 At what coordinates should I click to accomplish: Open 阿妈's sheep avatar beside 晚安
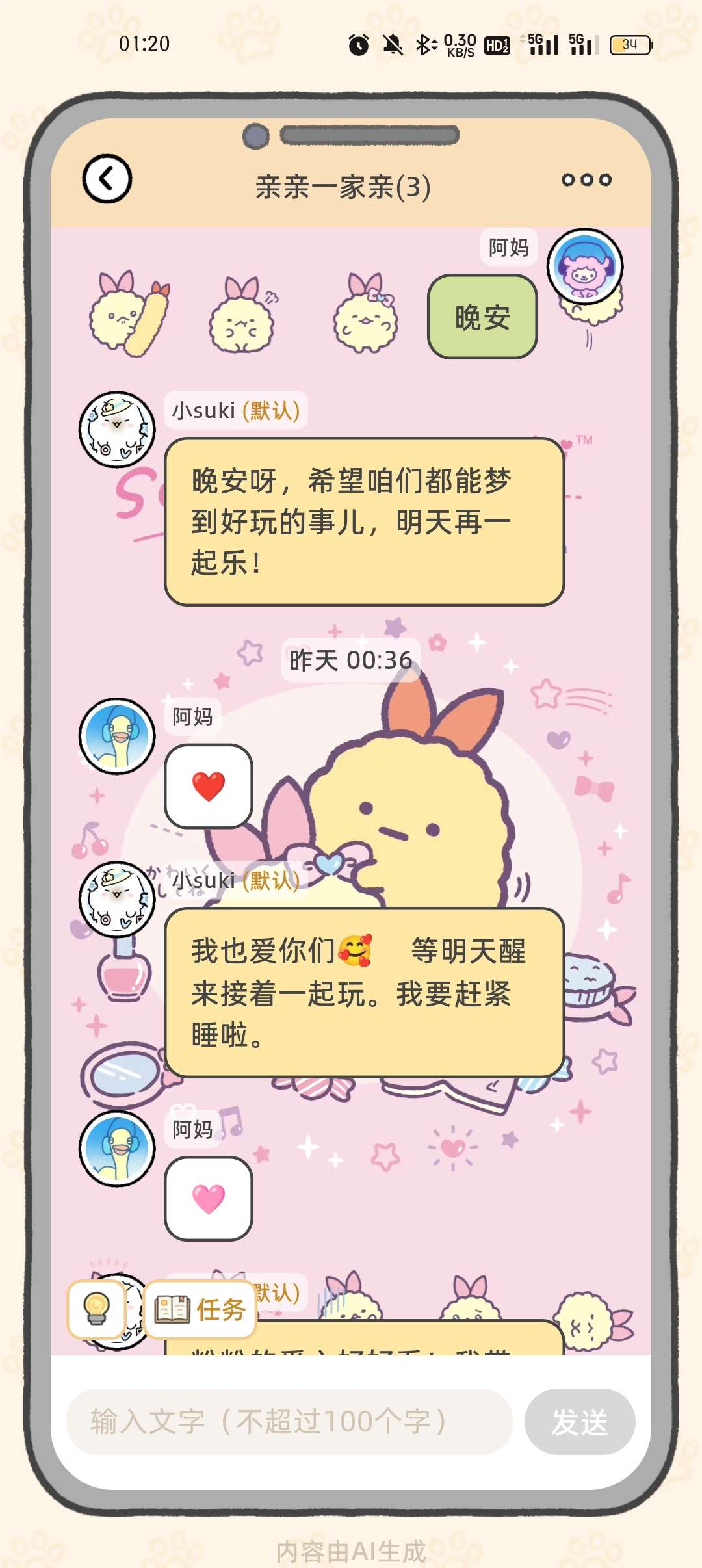[x=584, y=267]
